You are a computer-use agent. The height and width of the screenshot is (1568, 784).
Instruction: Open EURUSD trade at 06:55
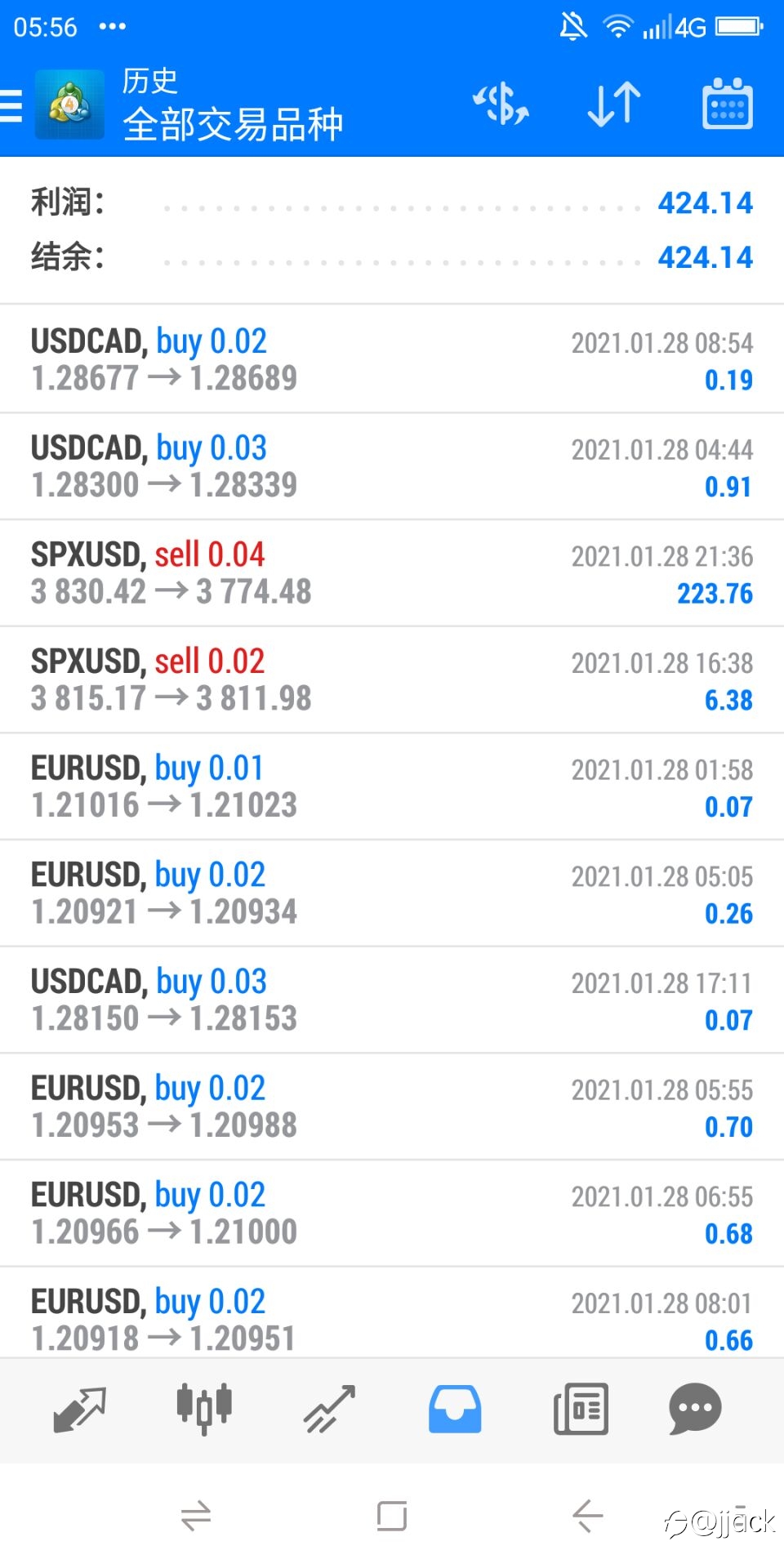392,1214
